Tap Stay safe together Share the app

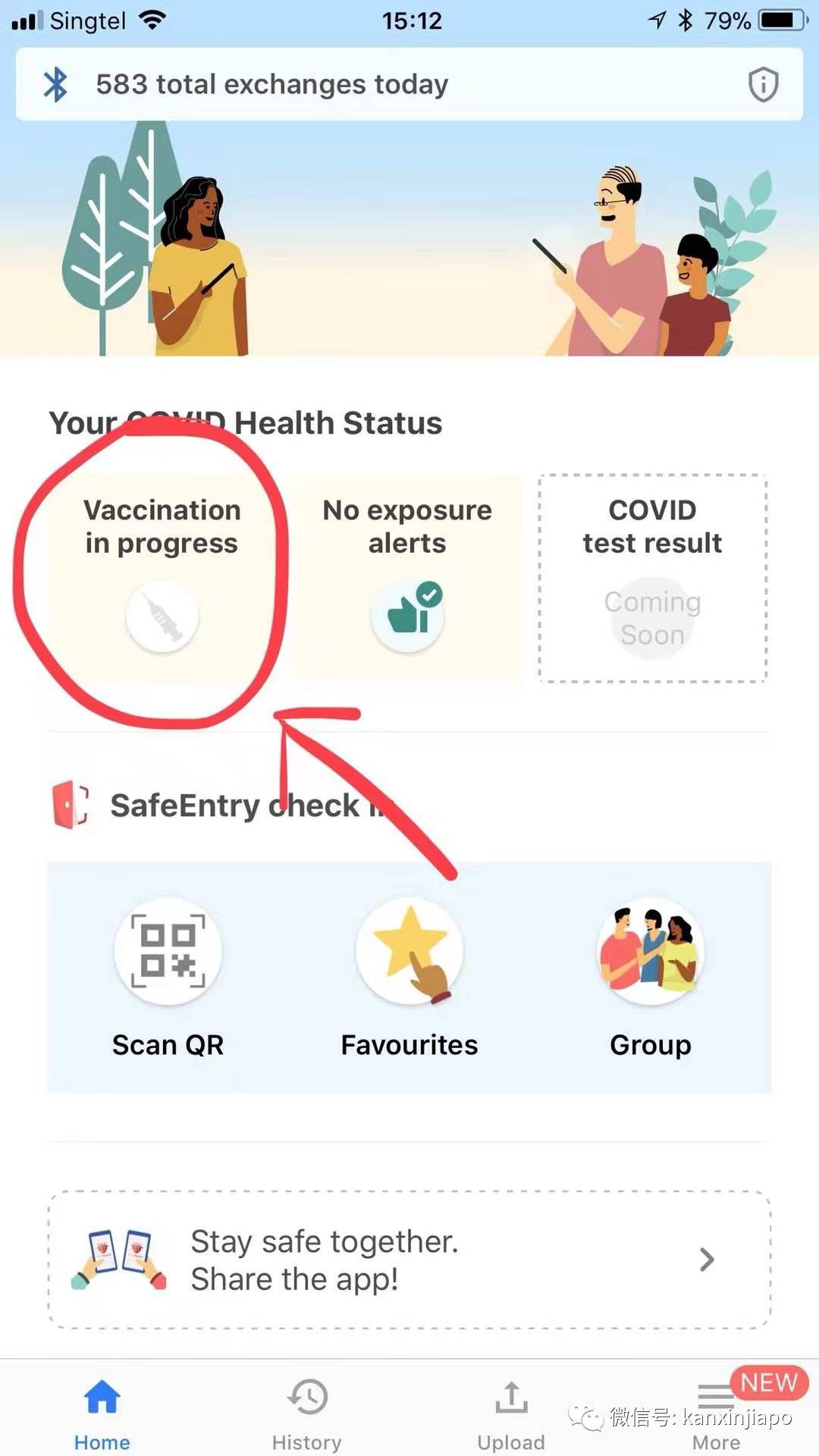tap(325, 1259)
